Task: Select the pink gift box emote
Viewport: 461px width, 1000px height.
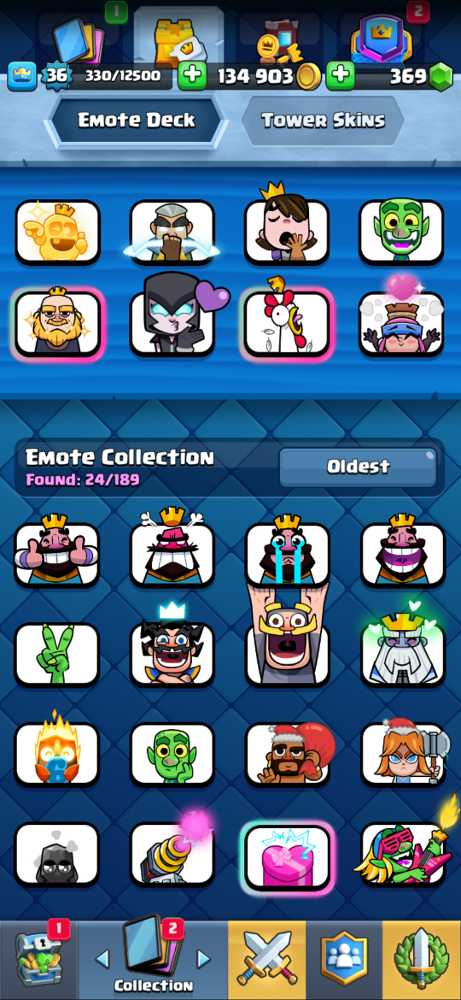Action: point(287,855)
